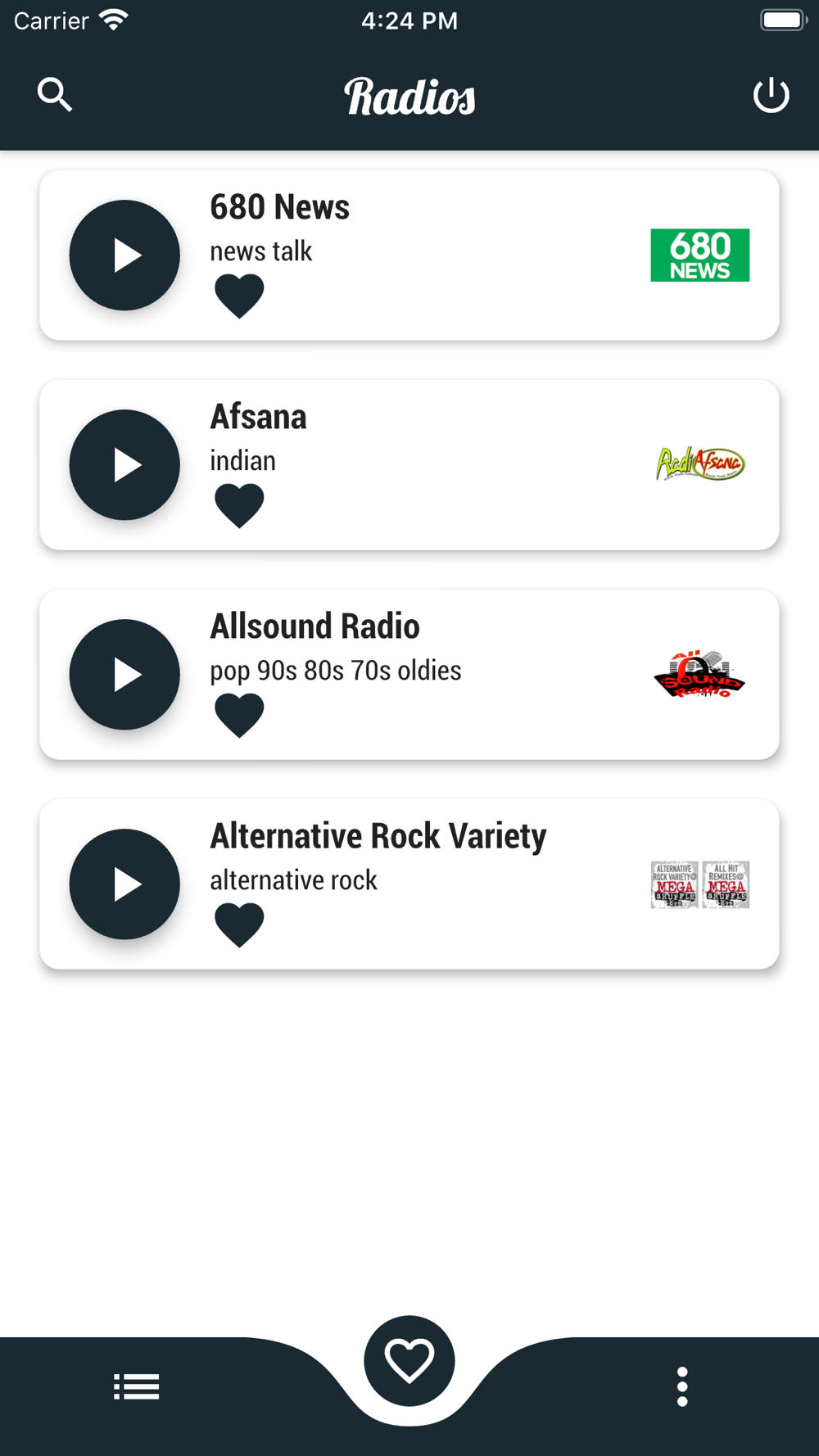Tap the power icon in the header

point(771,95)
